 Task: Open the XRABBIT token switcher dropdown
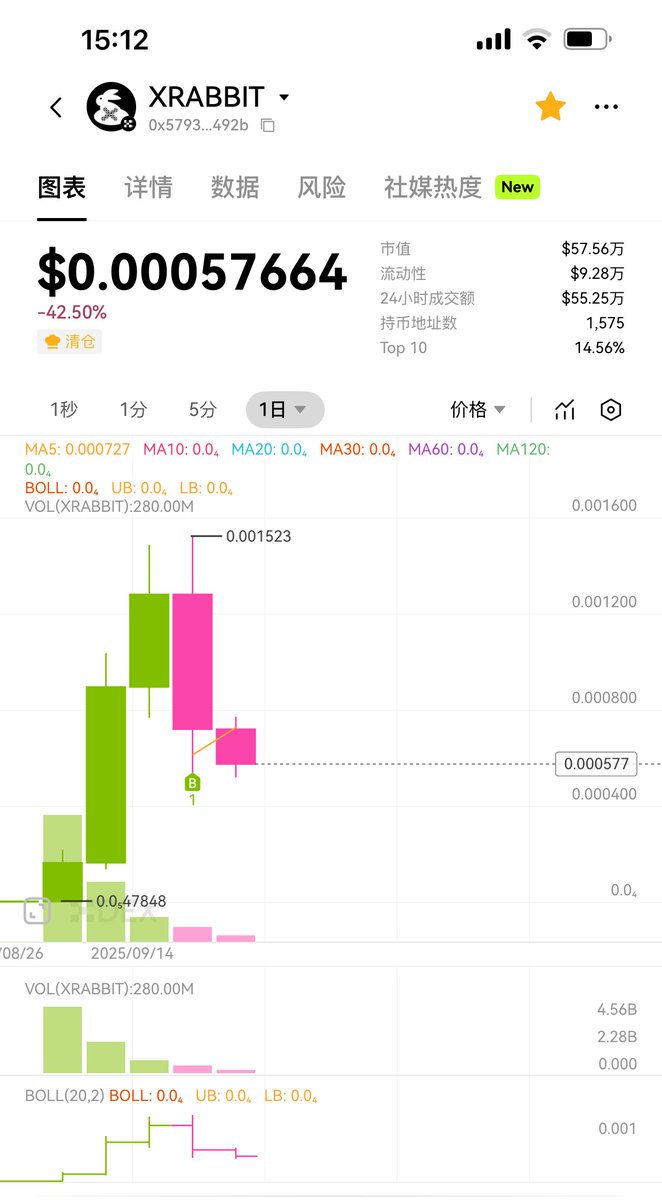click(283, 98)
